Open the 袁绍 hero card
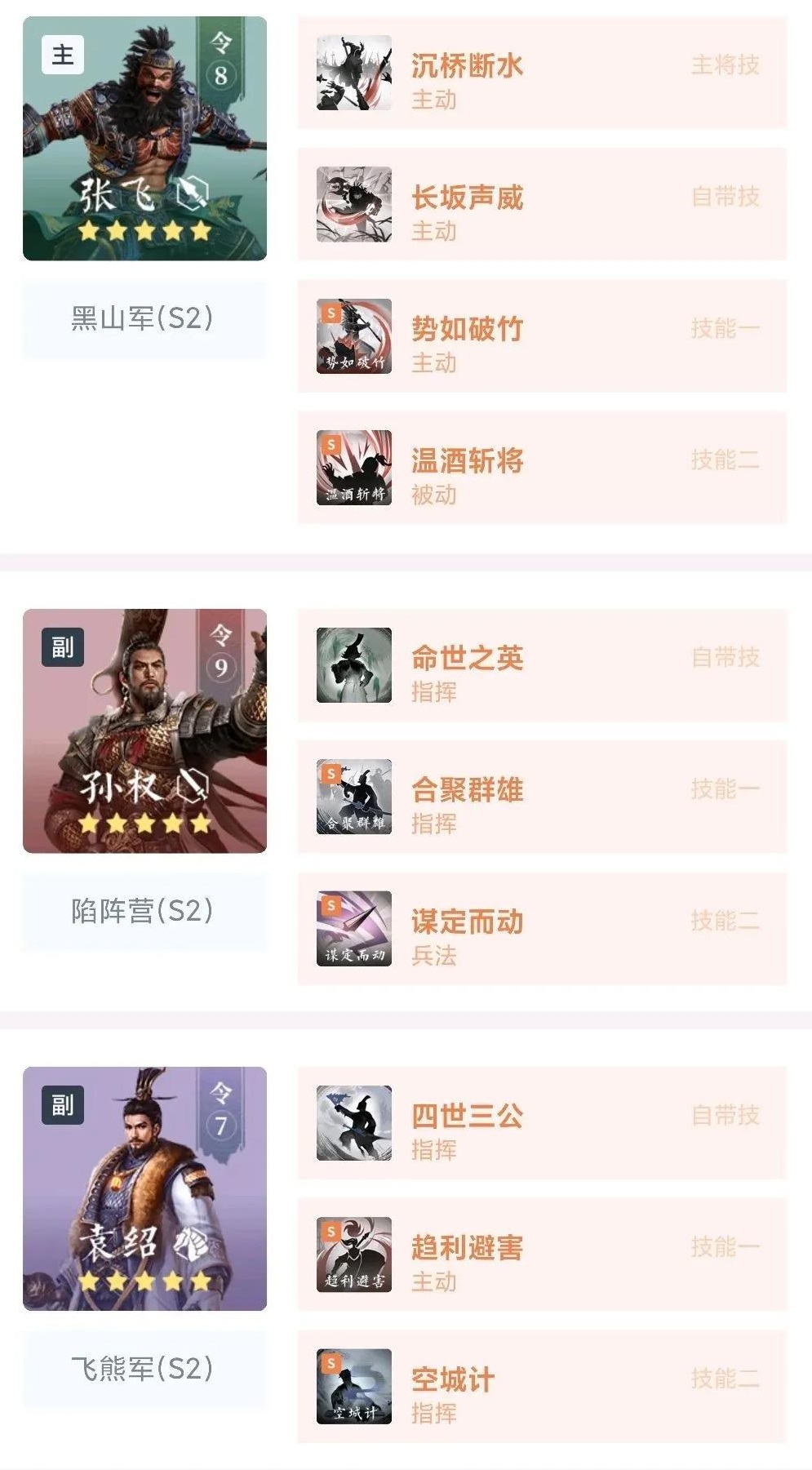 tap(144, 1188)
